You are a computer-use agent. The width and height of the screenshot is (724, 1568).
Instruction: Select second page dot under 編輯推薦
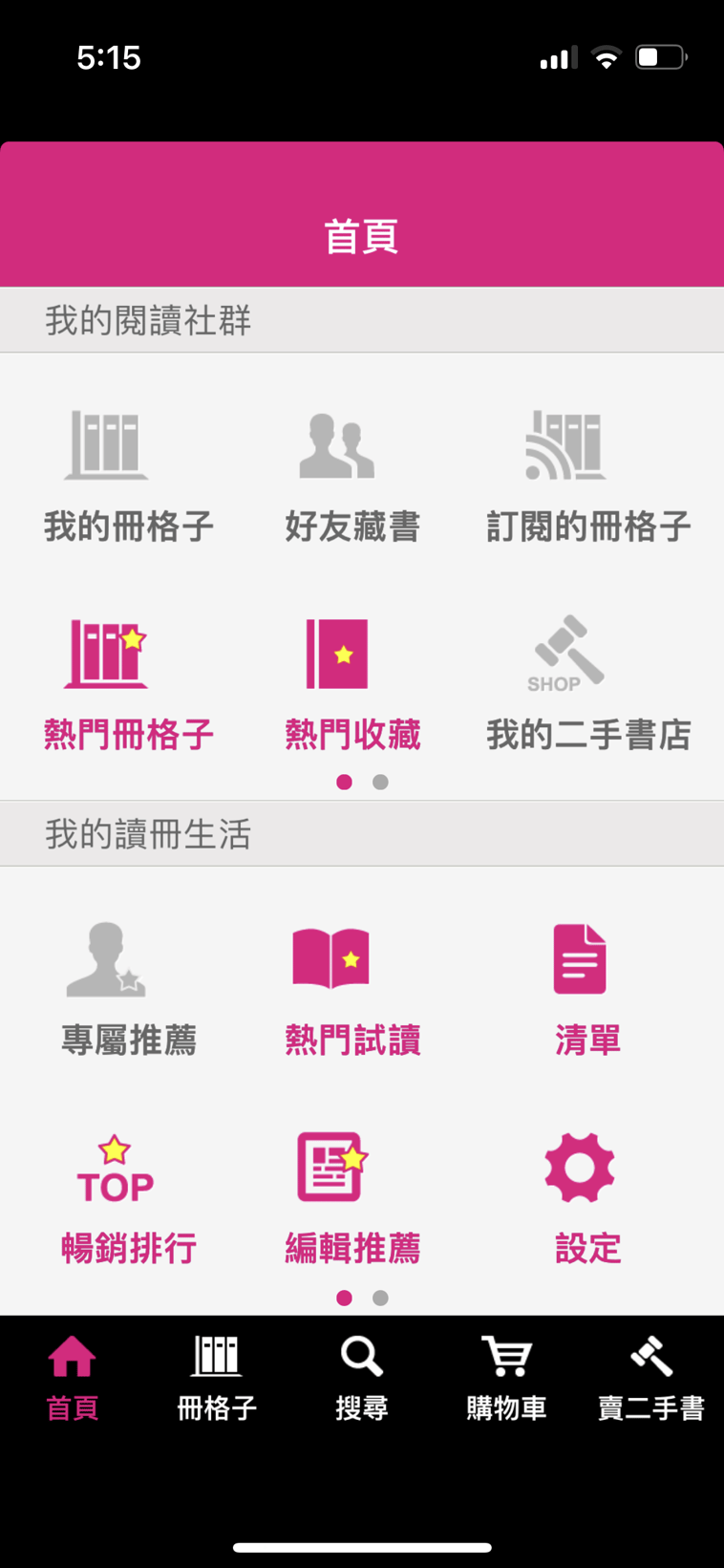point(380,1298)
